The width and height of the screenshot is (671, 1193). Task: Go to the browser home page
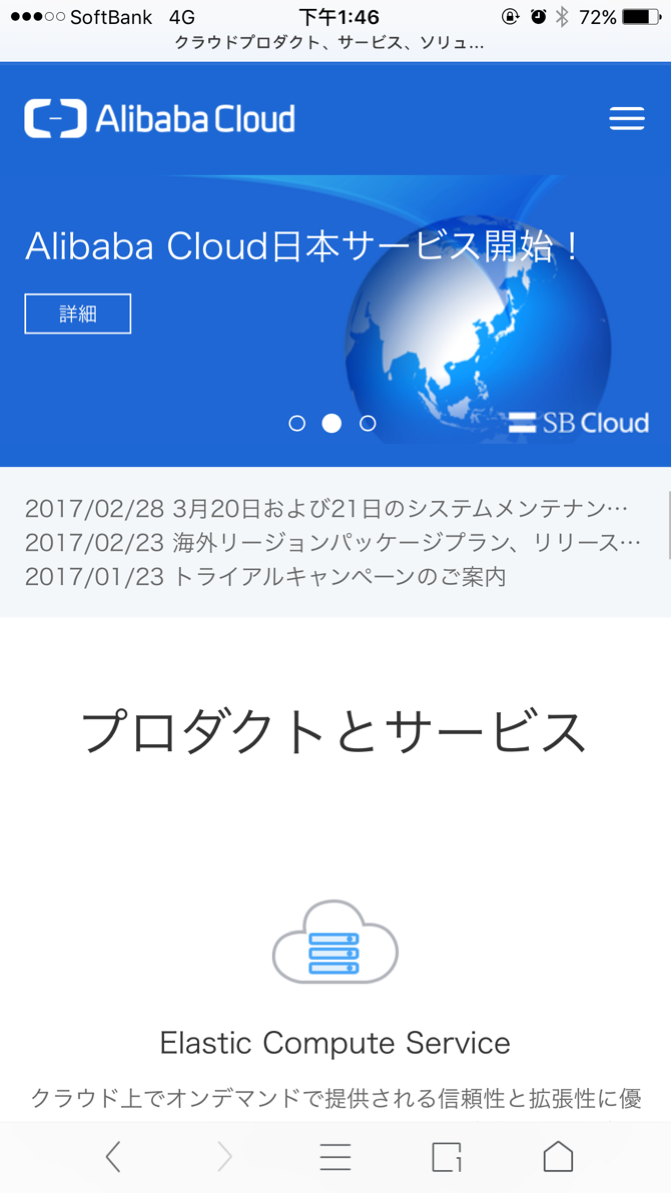(x=558, y=1157)
